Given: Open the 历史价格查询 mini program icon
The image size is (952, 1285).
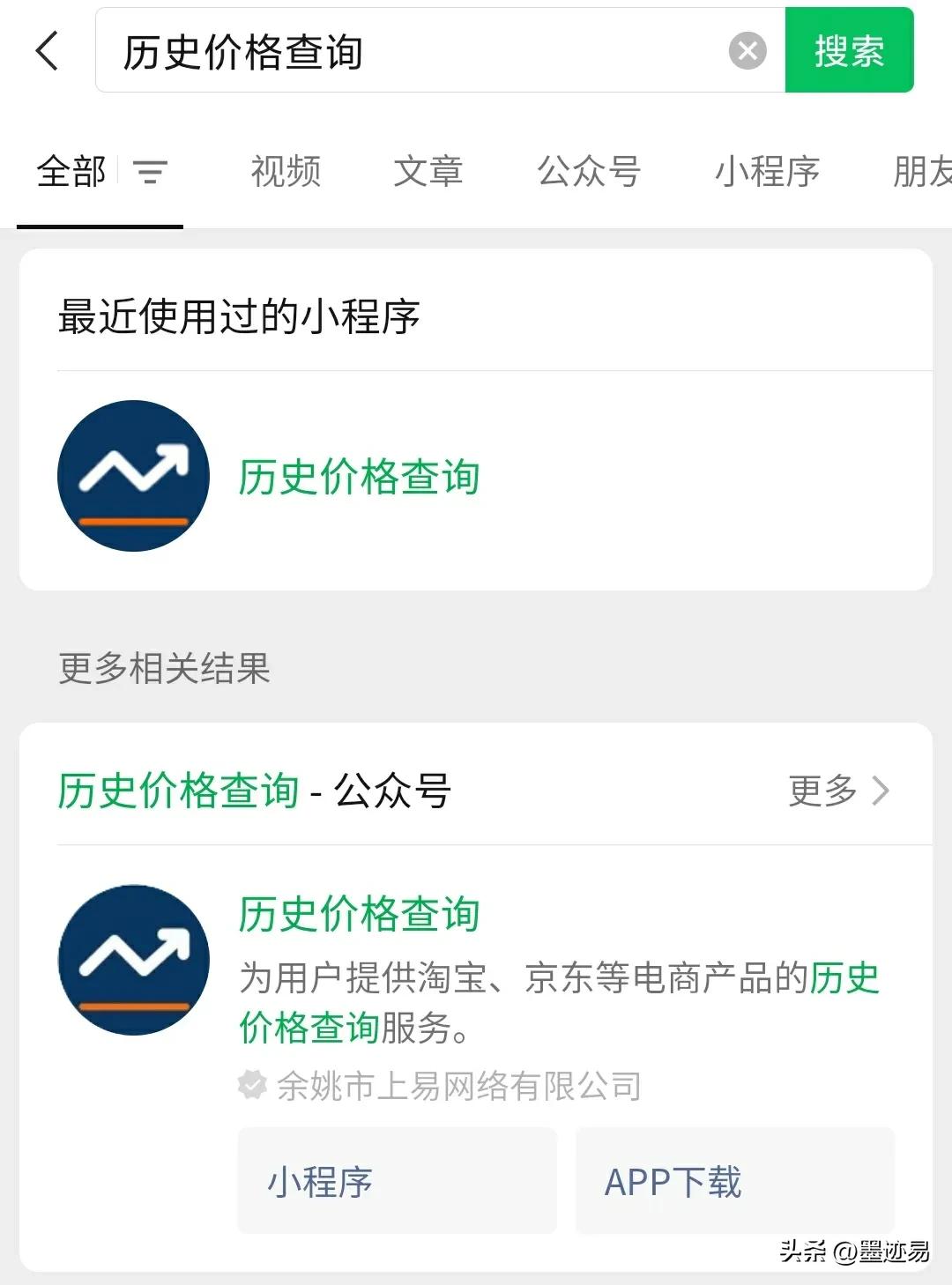Looking at the screenshot, I should (132, 476).
